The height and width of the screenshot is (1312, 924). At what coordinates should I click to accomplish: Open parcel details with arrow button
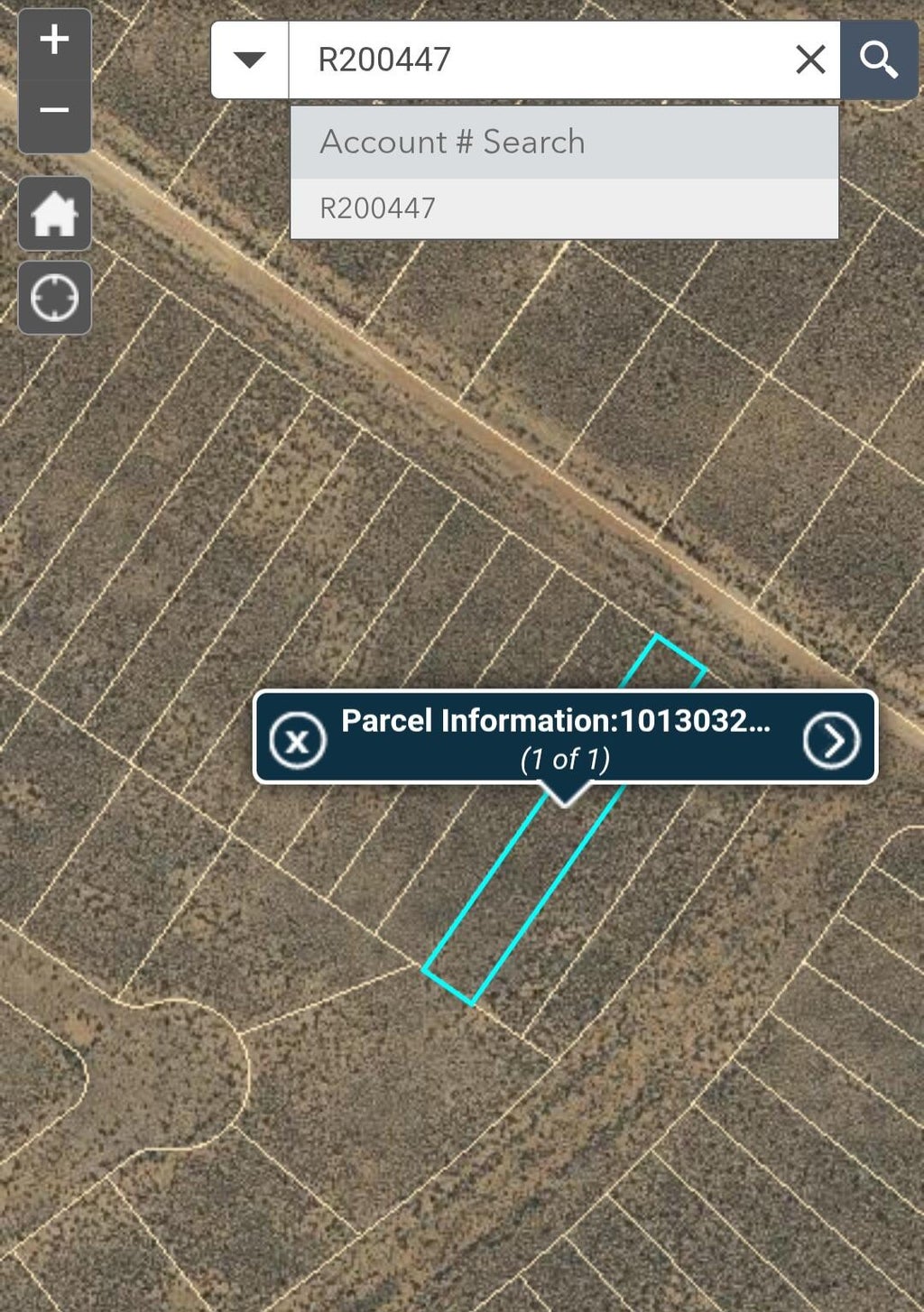coord(831,740)
